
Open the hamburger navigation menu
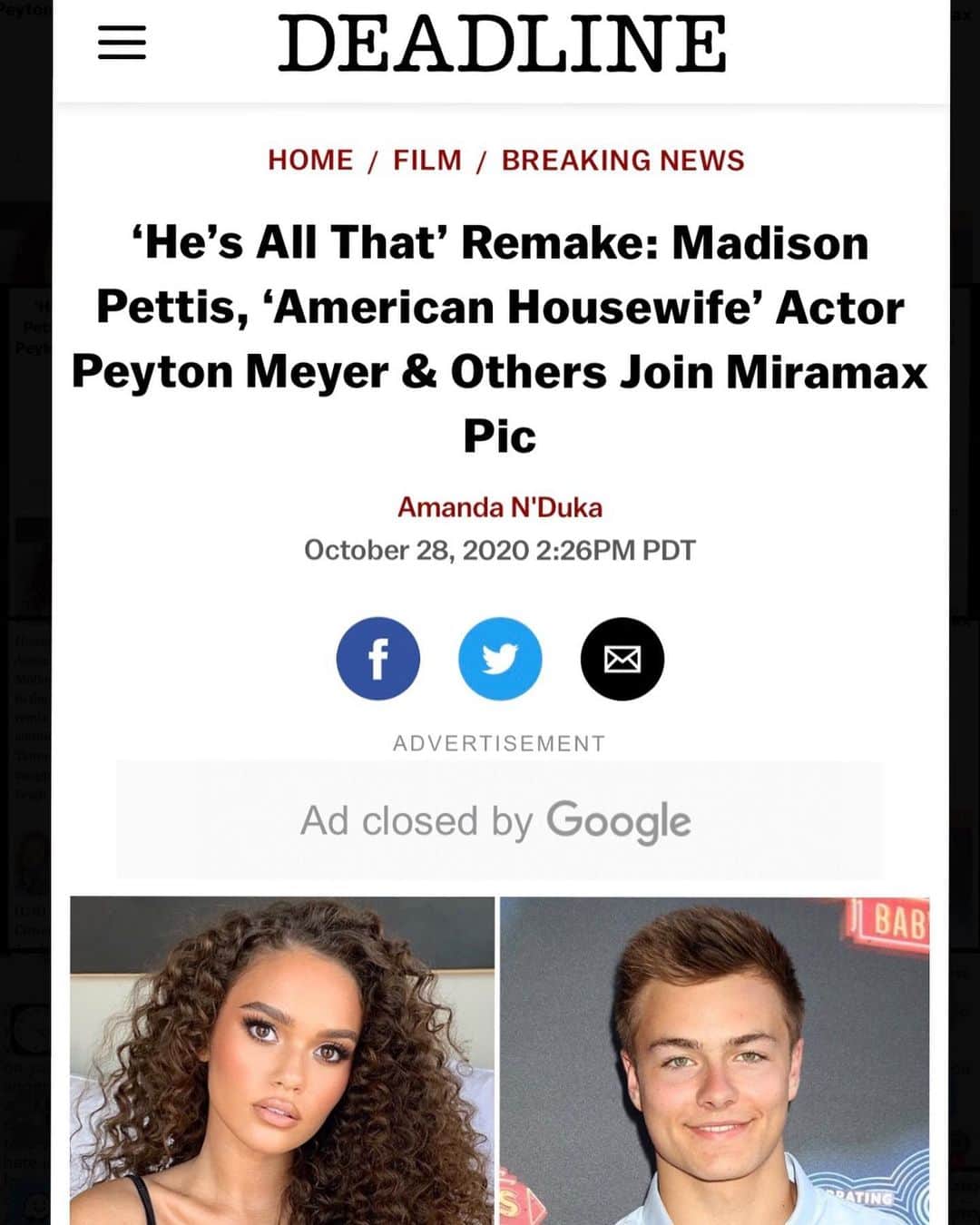pyautogui.click(x=122, y=43)
